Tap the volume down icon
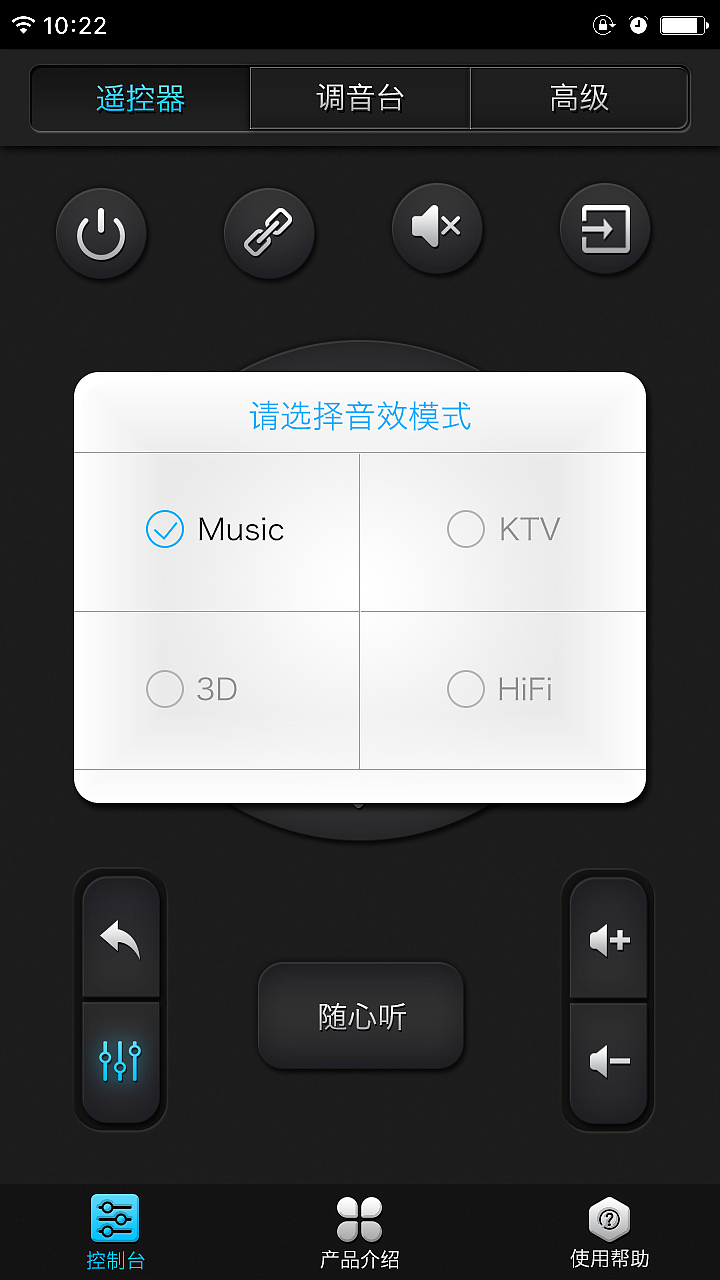720x1280 pixels. (608, 1060)
